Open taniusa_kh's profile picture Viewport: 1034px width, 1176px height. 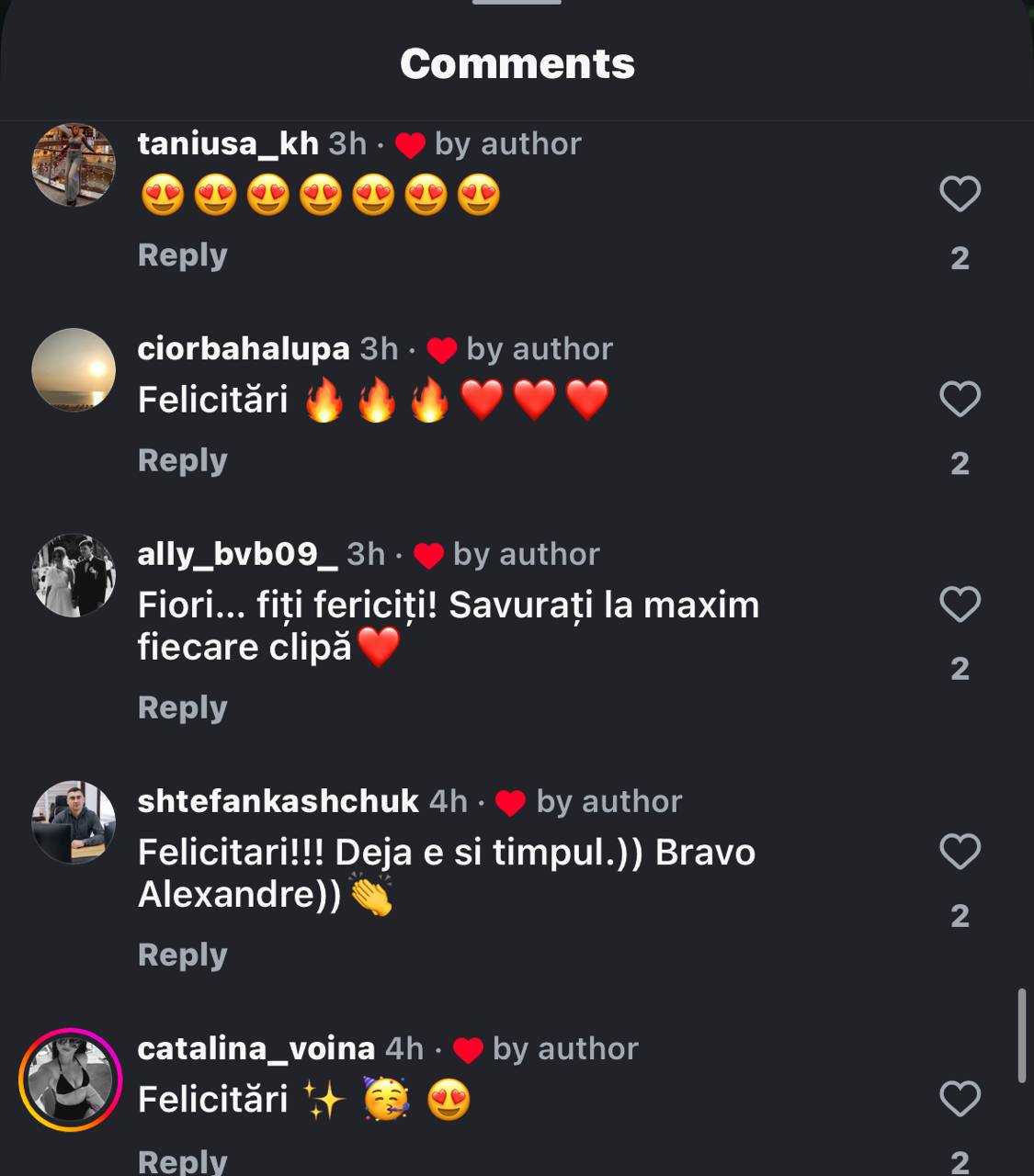coord(74,165)
